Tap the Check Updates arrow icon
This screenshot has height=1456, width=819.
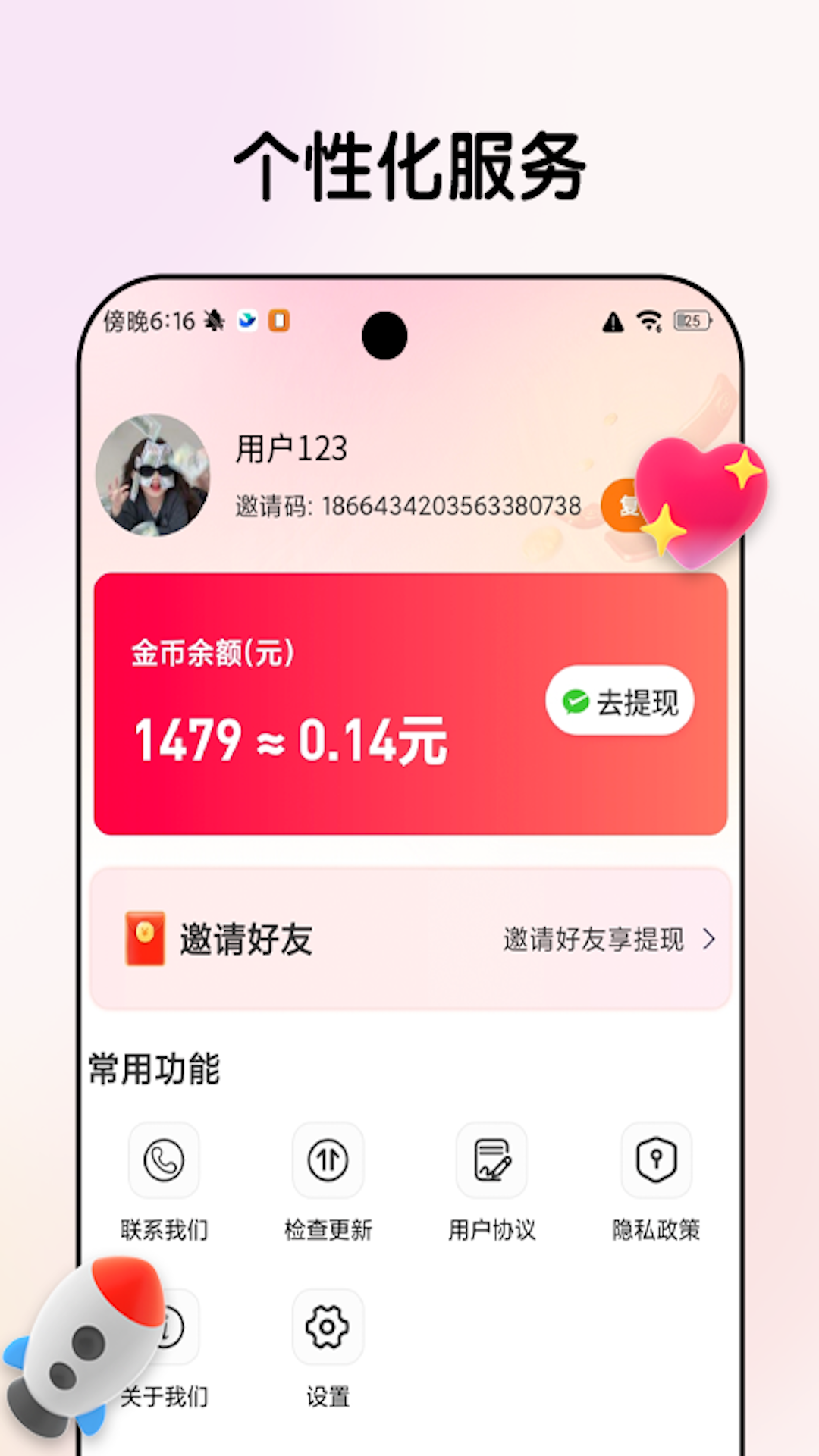(328, 1160)
